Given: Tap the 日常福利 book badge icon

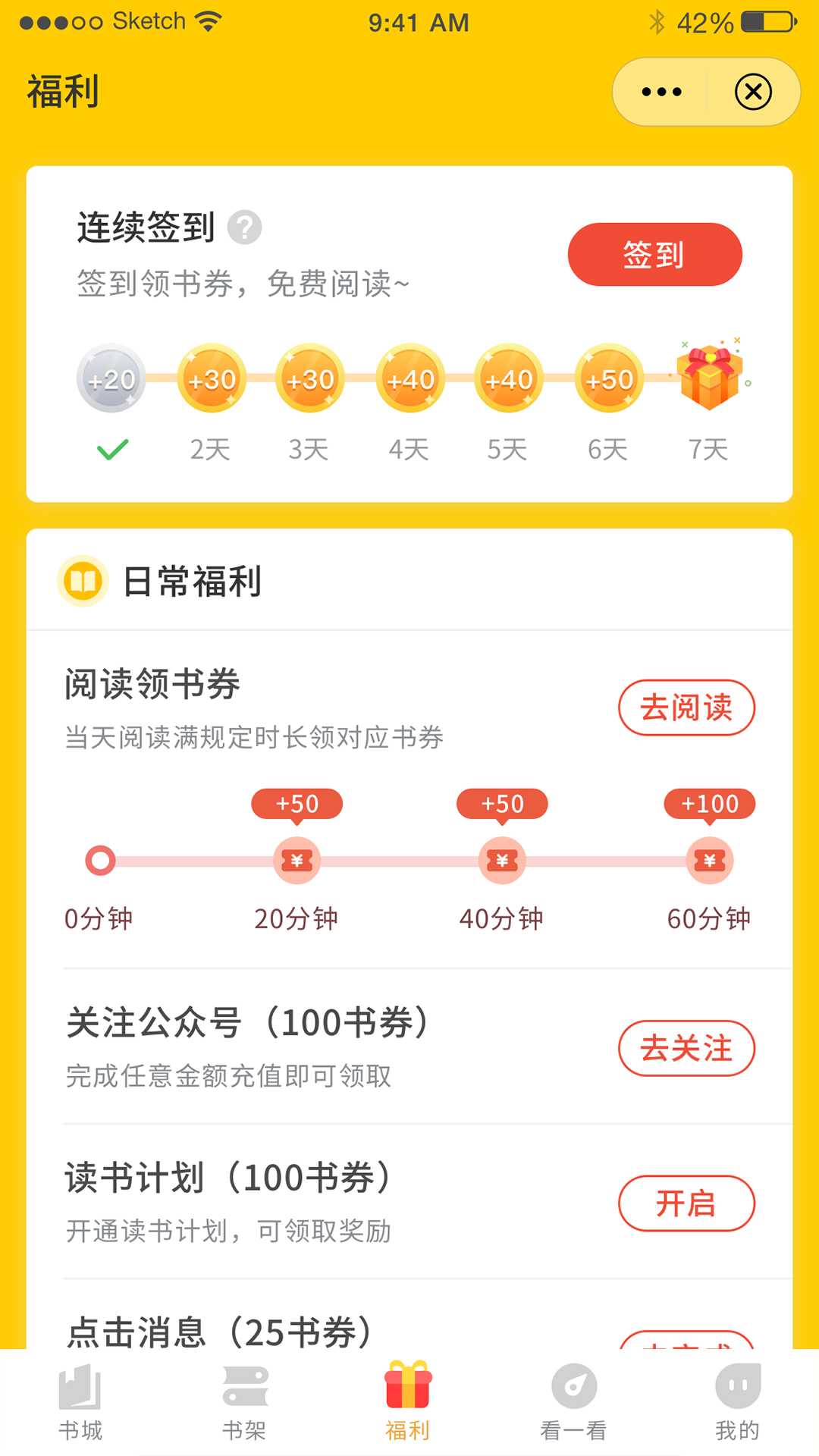Looking at the screenshot, I should [83, 581].
